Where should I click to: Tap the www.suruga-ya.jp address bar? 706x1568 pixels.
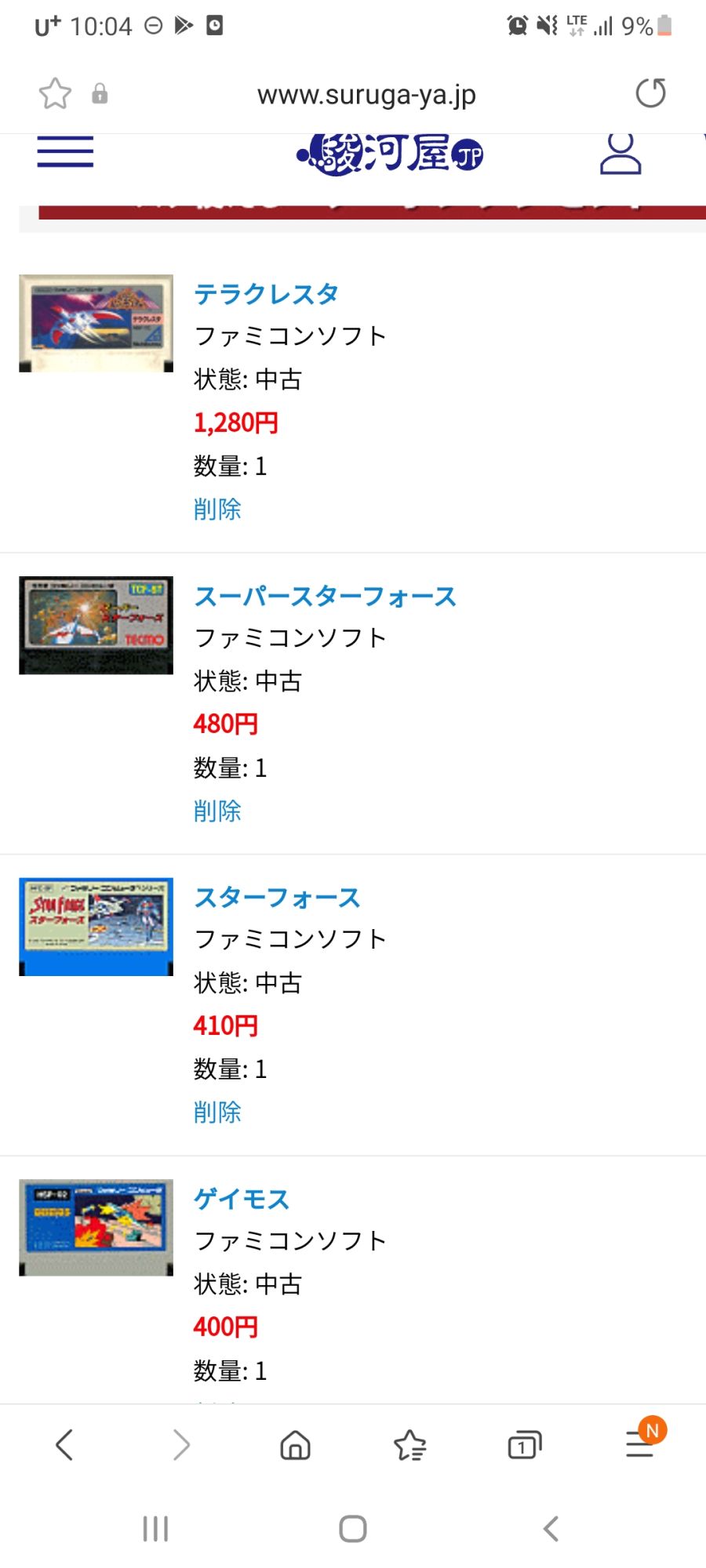(366, 95)
